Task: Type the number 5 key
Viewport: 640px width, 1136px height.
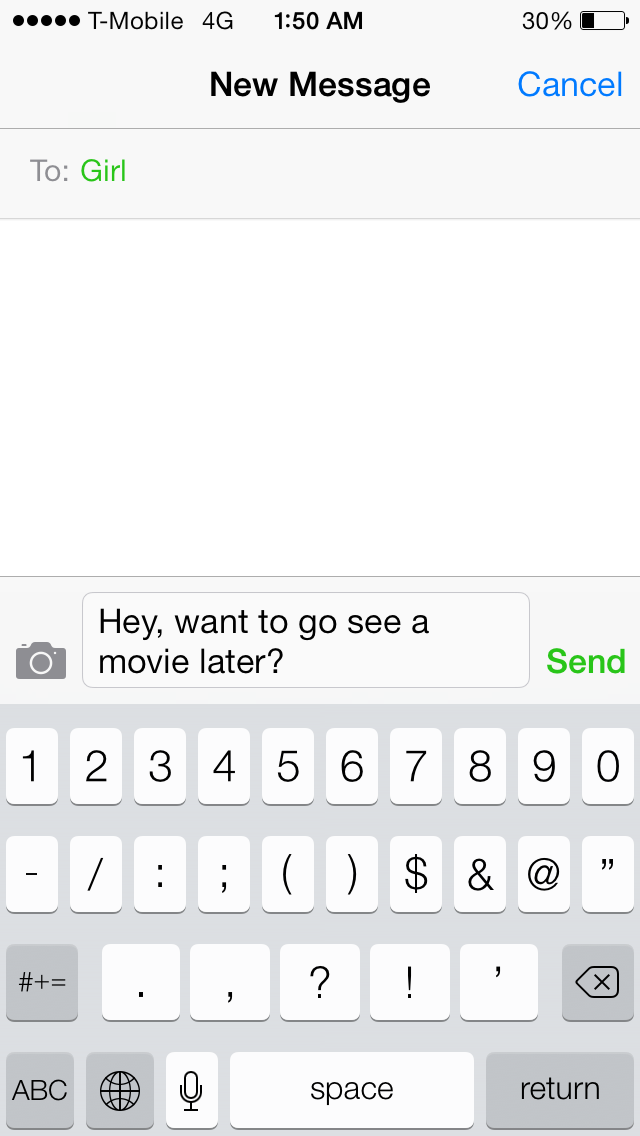Action: pos(288,767)
